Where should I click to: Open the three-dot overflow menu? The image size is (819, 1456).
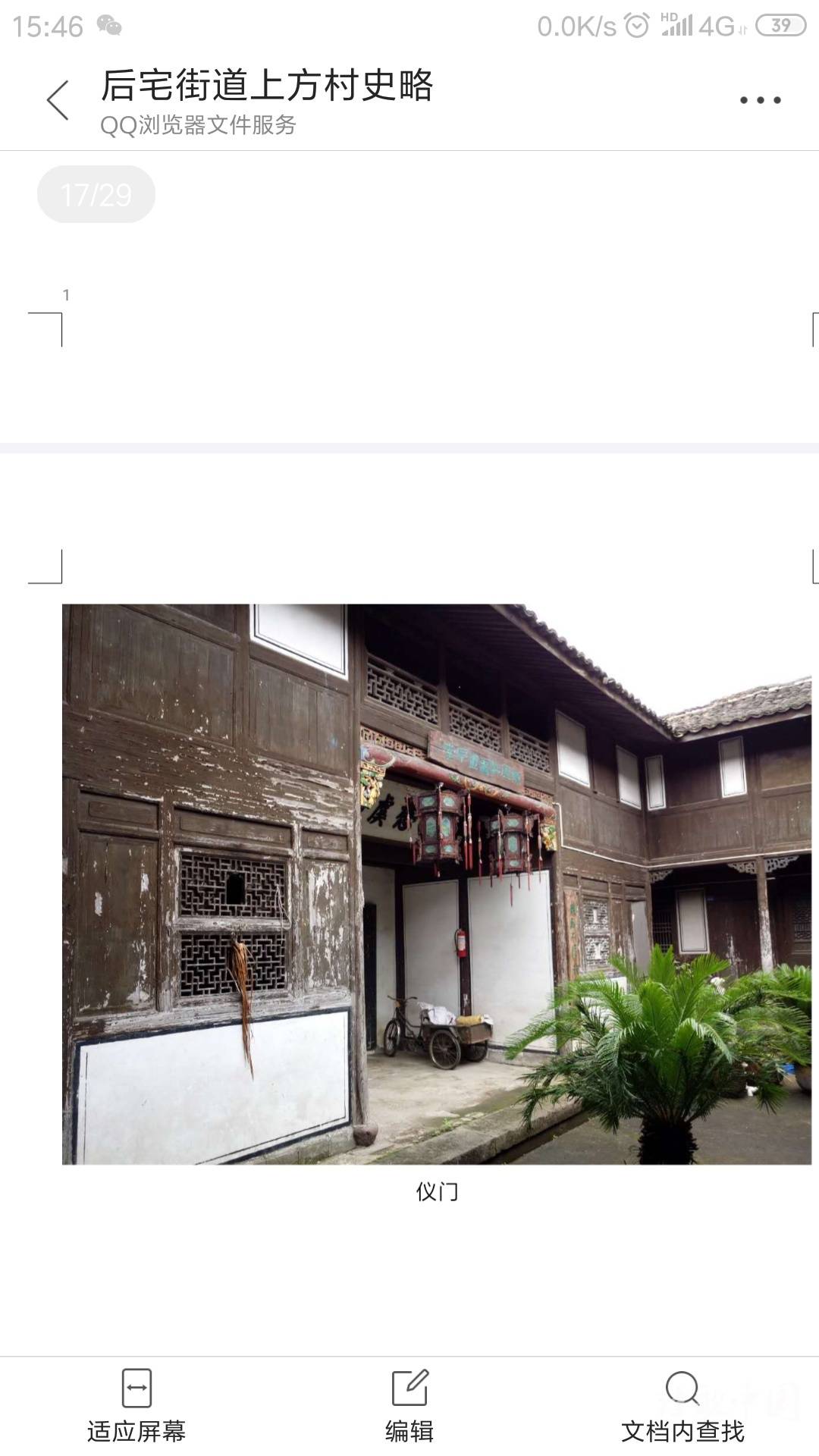760,100
